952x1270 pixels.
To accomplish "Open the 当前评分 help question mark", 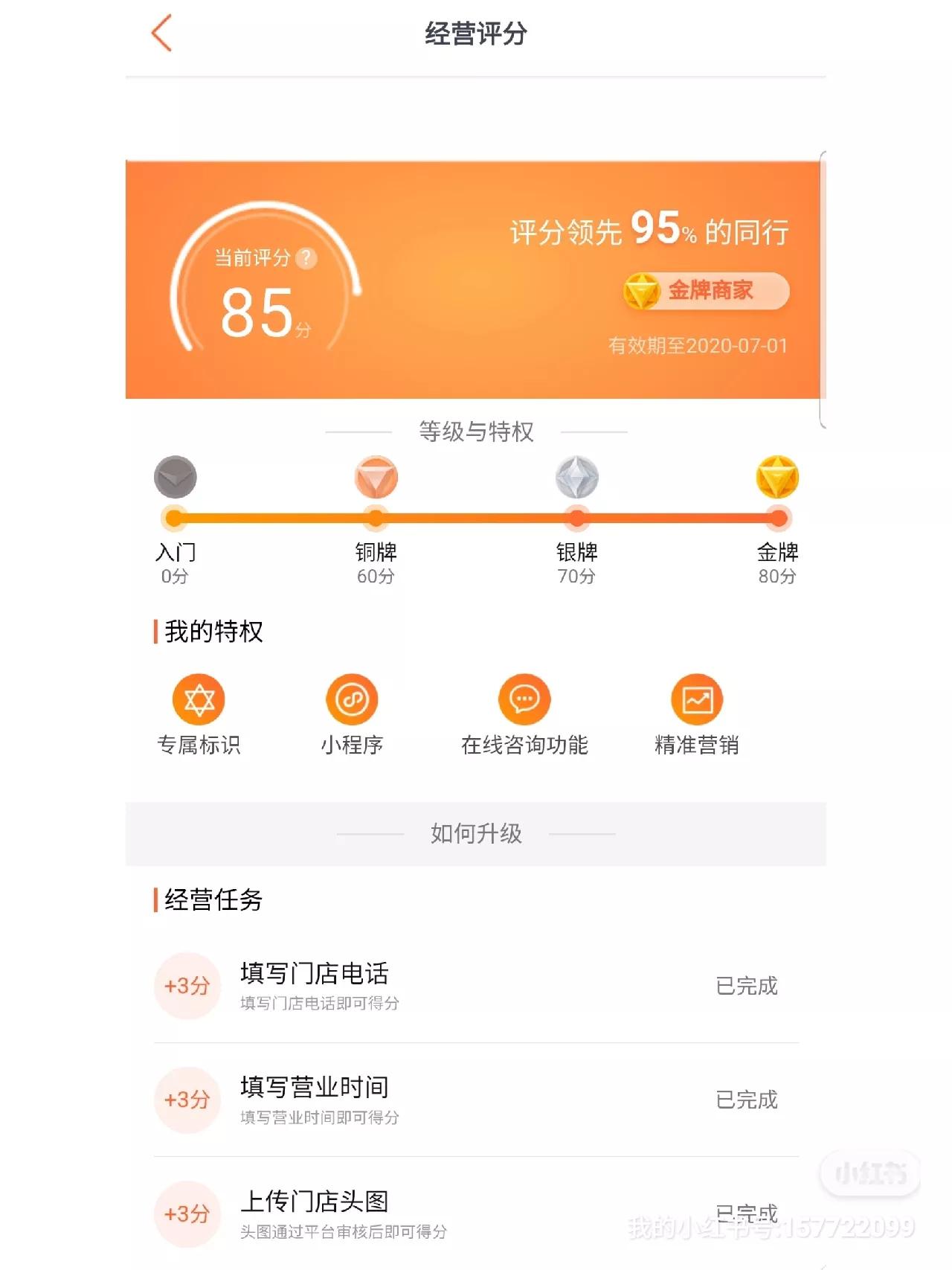I will click(306, 259).
